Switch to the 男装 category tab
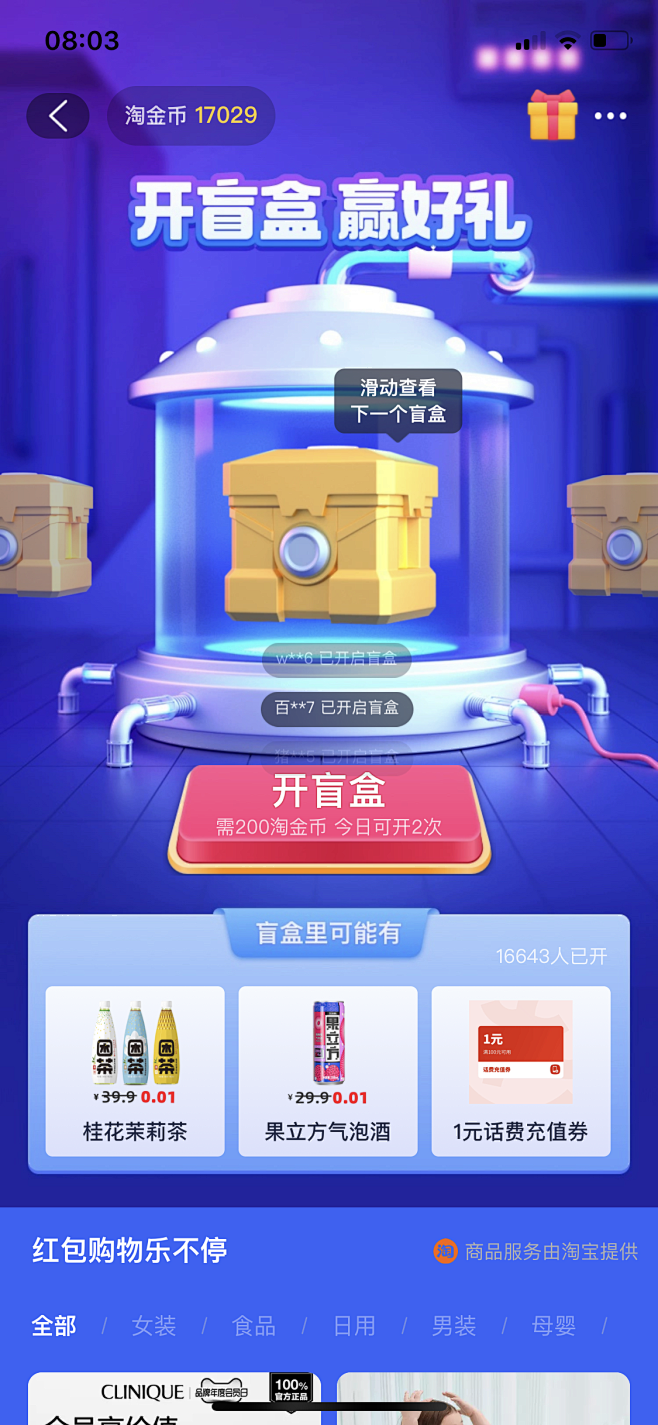The width and height of the screenshot is (658, 1425). pyautogui.click(x=454, y=1326)
